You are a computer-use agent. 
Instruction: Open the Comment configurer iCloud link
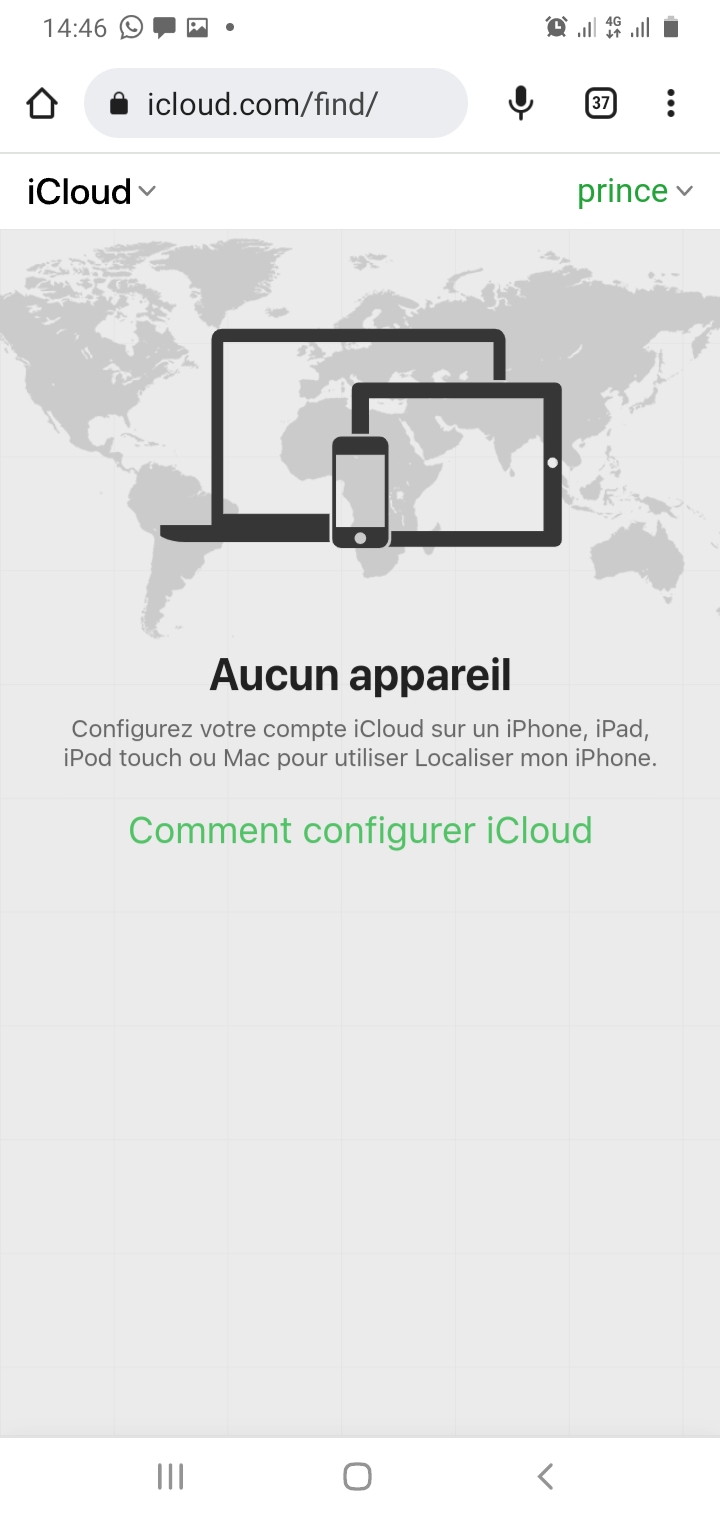click(360, 830)
